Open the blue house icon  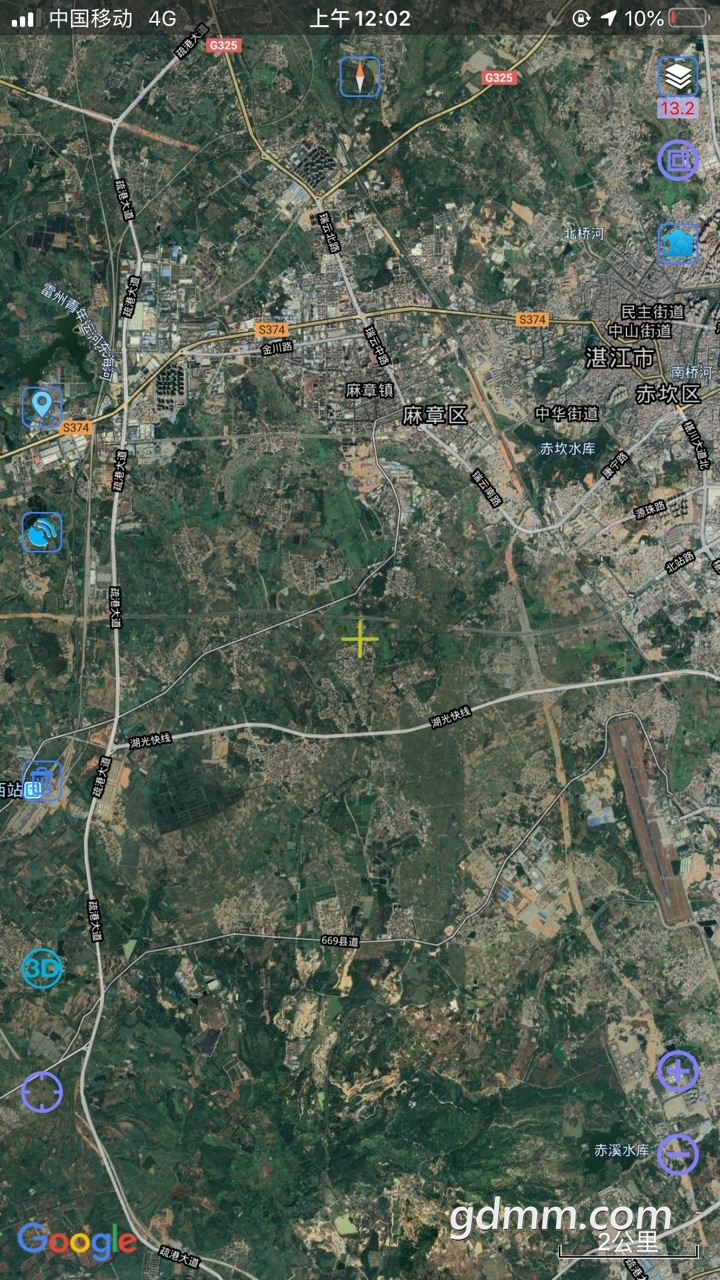[x=678, y=244]
